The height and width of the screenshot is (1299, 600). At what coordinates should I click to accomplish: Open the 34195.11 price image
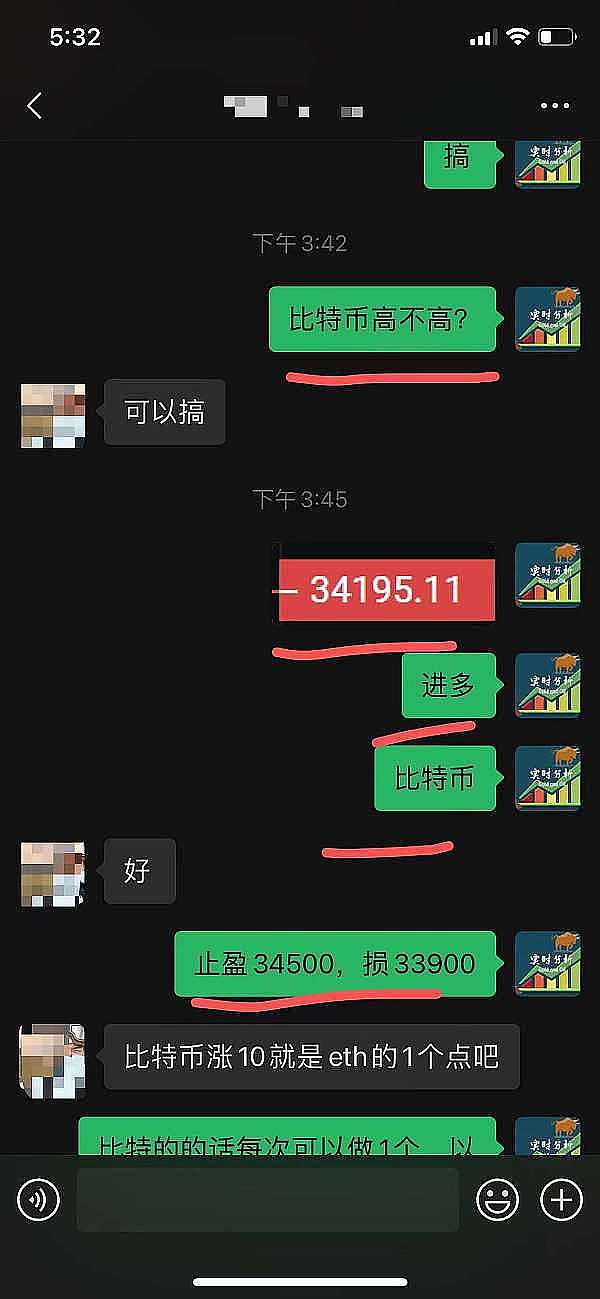coord(385,588)
